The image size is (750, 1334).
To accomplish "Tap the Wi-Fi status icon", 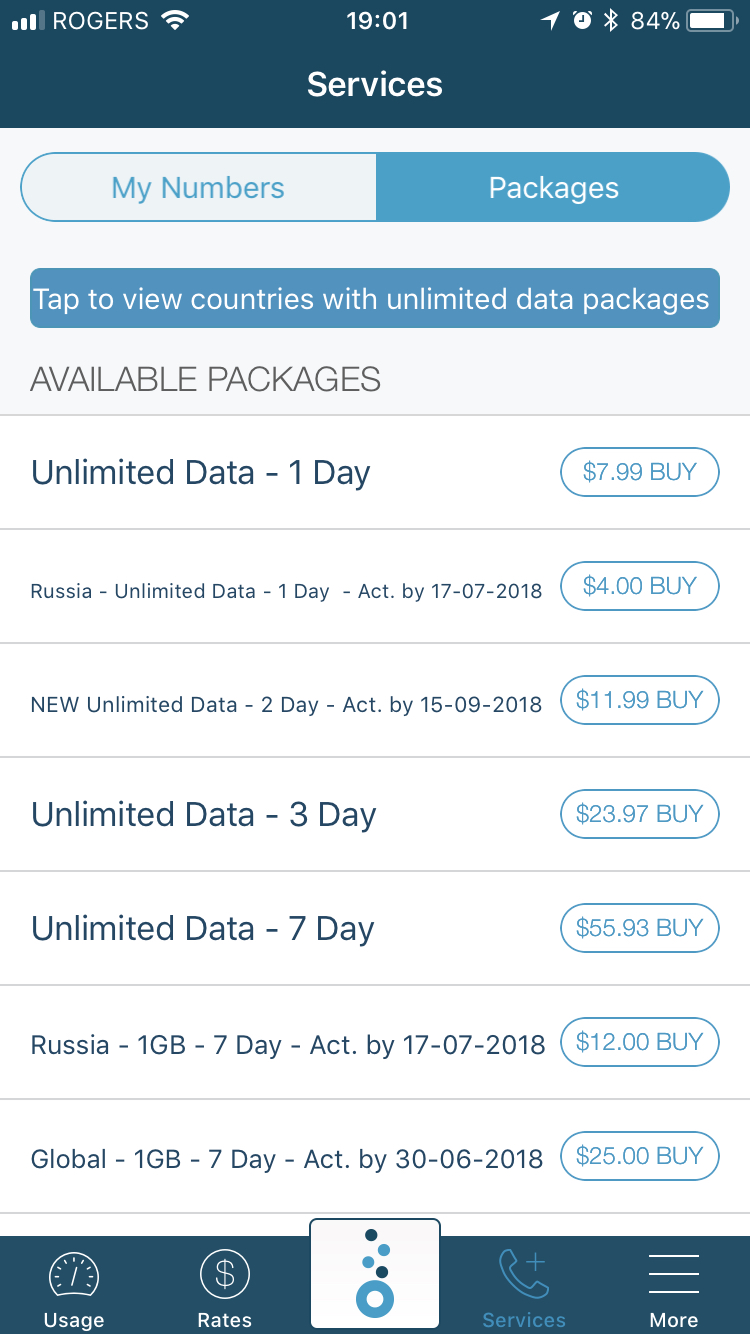I will (176, 19).
